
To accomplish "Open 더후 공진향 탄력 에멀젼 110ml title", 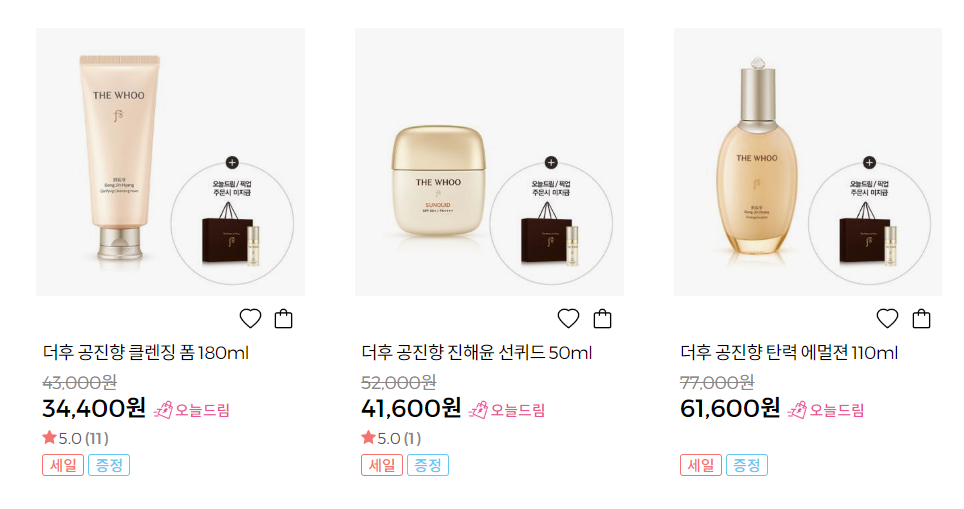I will point(789,352).
